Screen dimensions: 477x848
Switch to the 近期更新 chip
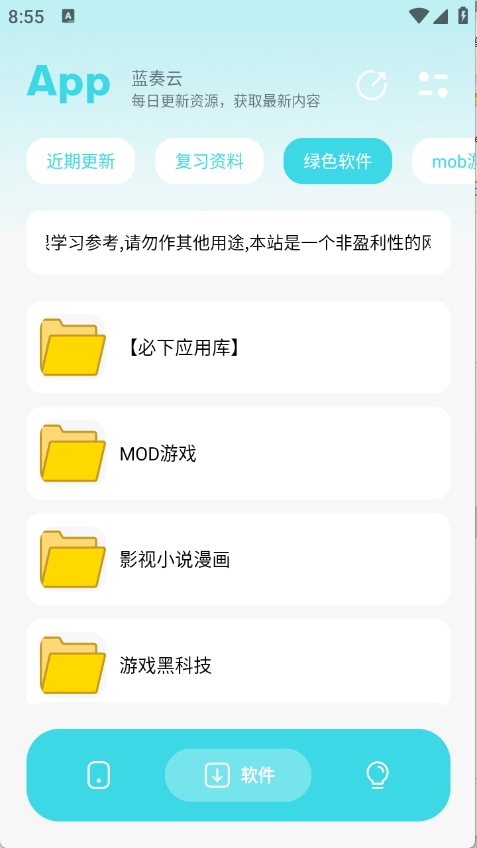(x=81, y=161)
